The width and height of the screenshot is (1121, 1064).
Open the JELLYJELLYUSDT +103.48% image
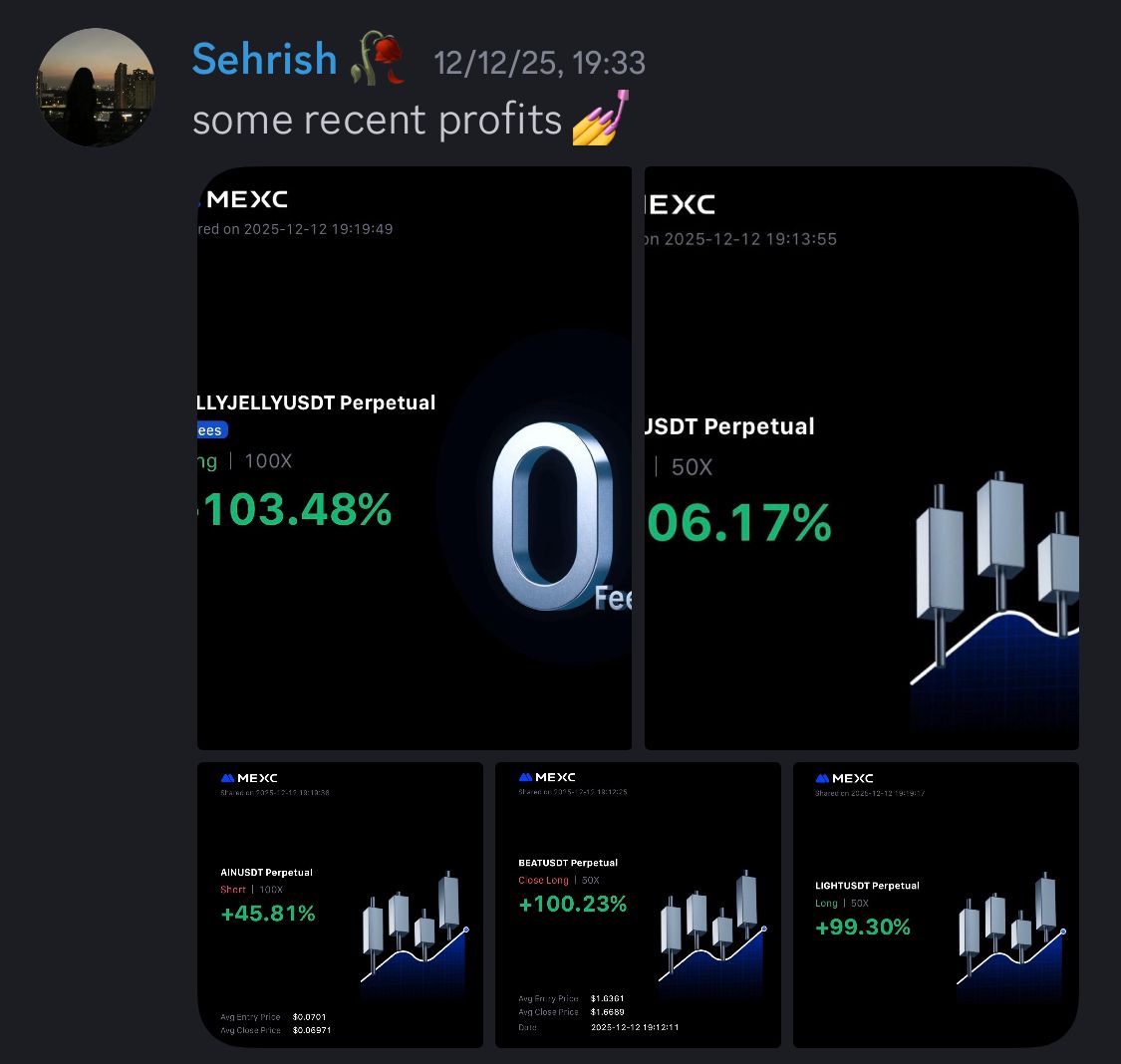[x=415, y=457]
